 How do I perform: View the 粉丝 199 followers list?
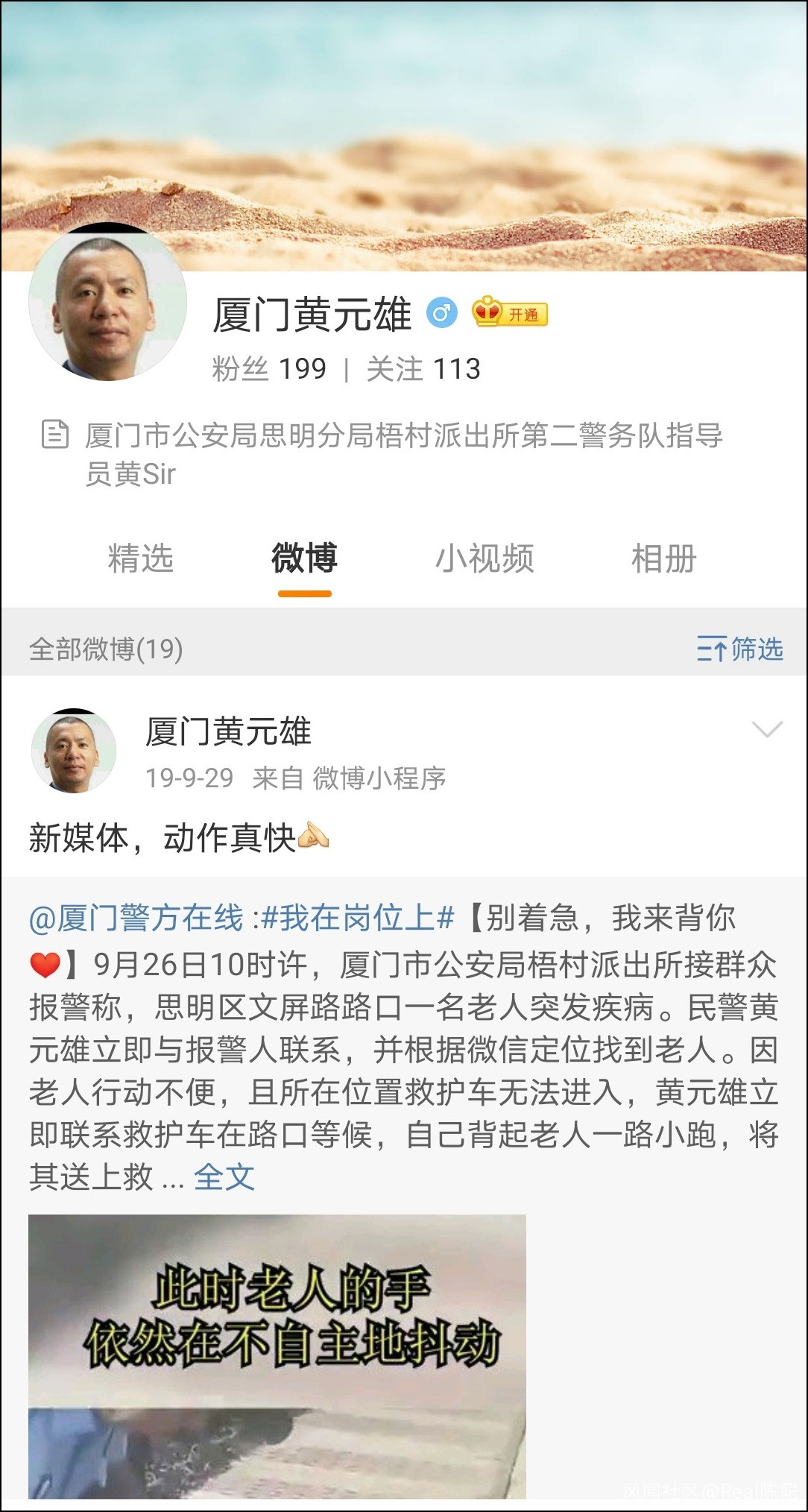pos(269,369)
